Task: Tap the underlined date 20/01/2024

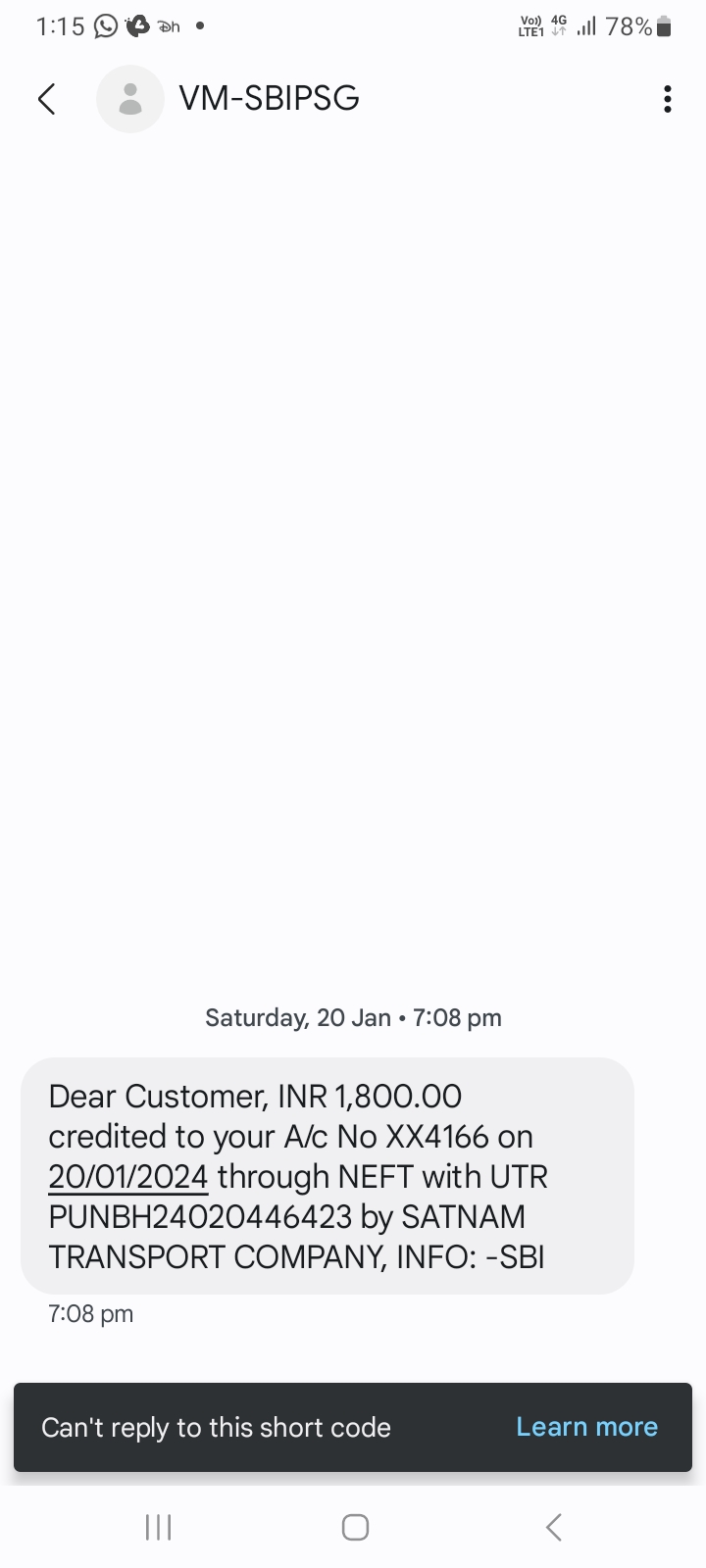Action: coord(128,1176)
